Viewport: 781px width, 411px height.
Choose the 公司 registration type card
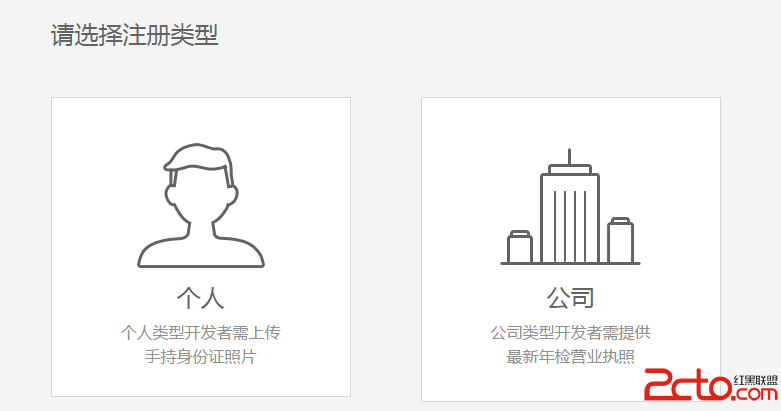point(570,248)
